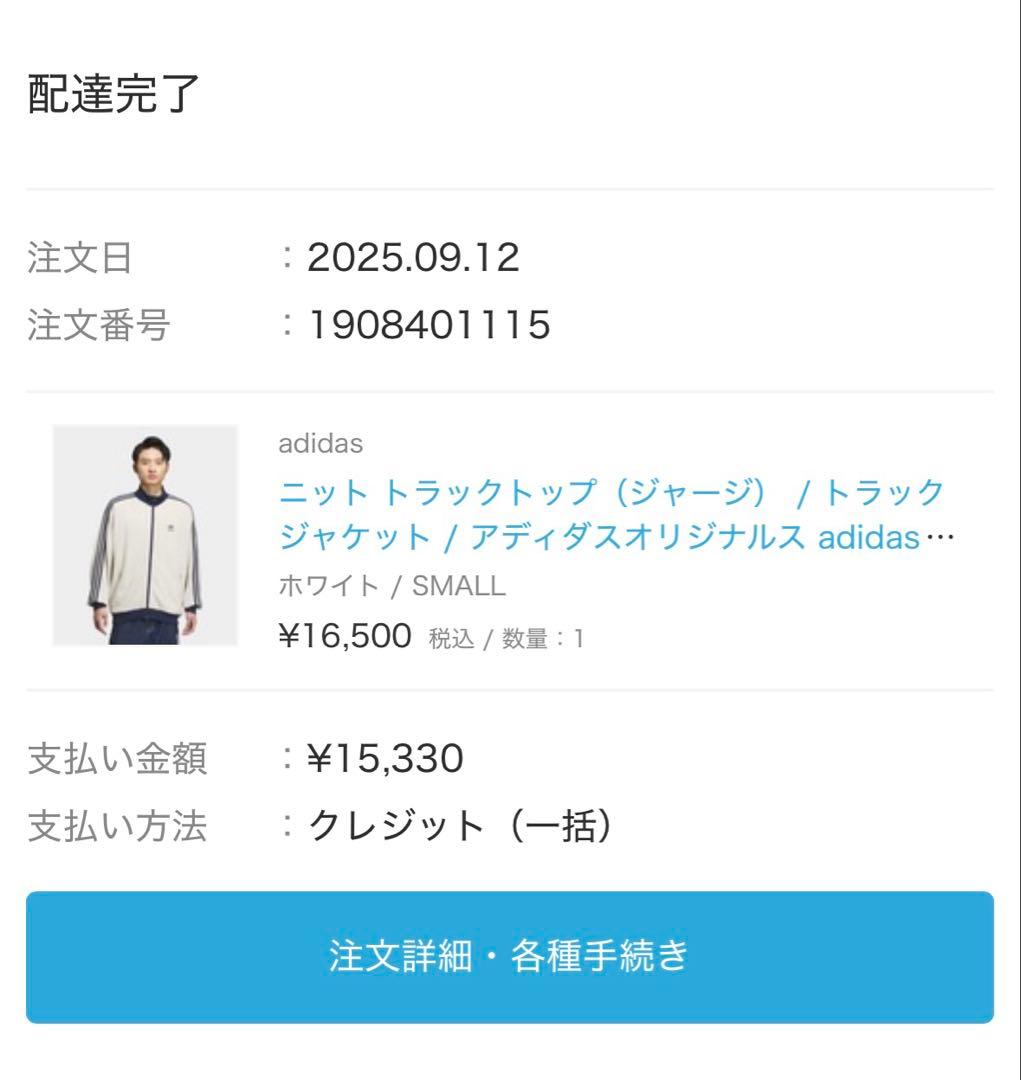Open the 注文詳細・各種手続き order details button
Image resolution: width=1021 pixels, height=1080 pixels.
click(x=510, y=956)
